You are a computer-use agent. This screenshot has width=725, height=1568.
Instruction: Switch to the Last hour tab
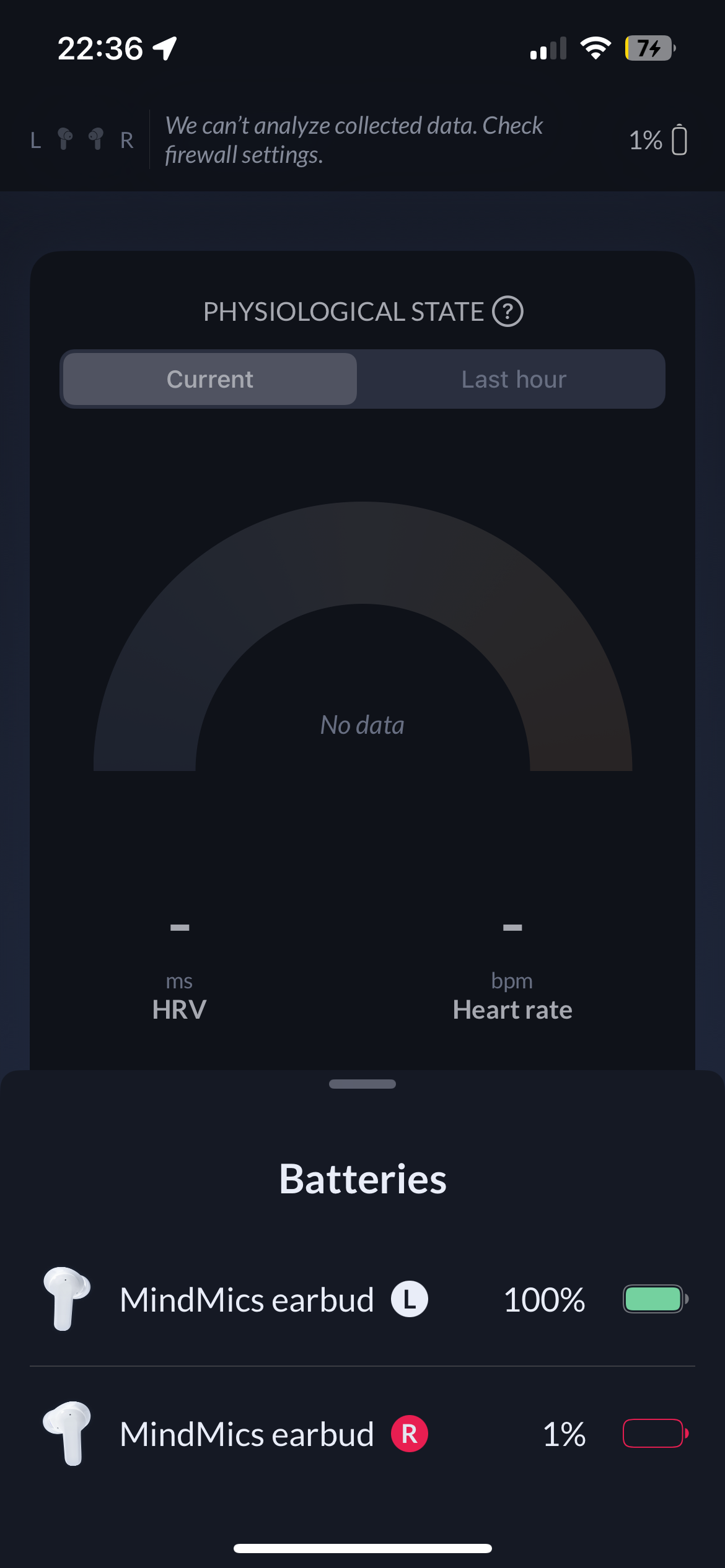[514, 379]
